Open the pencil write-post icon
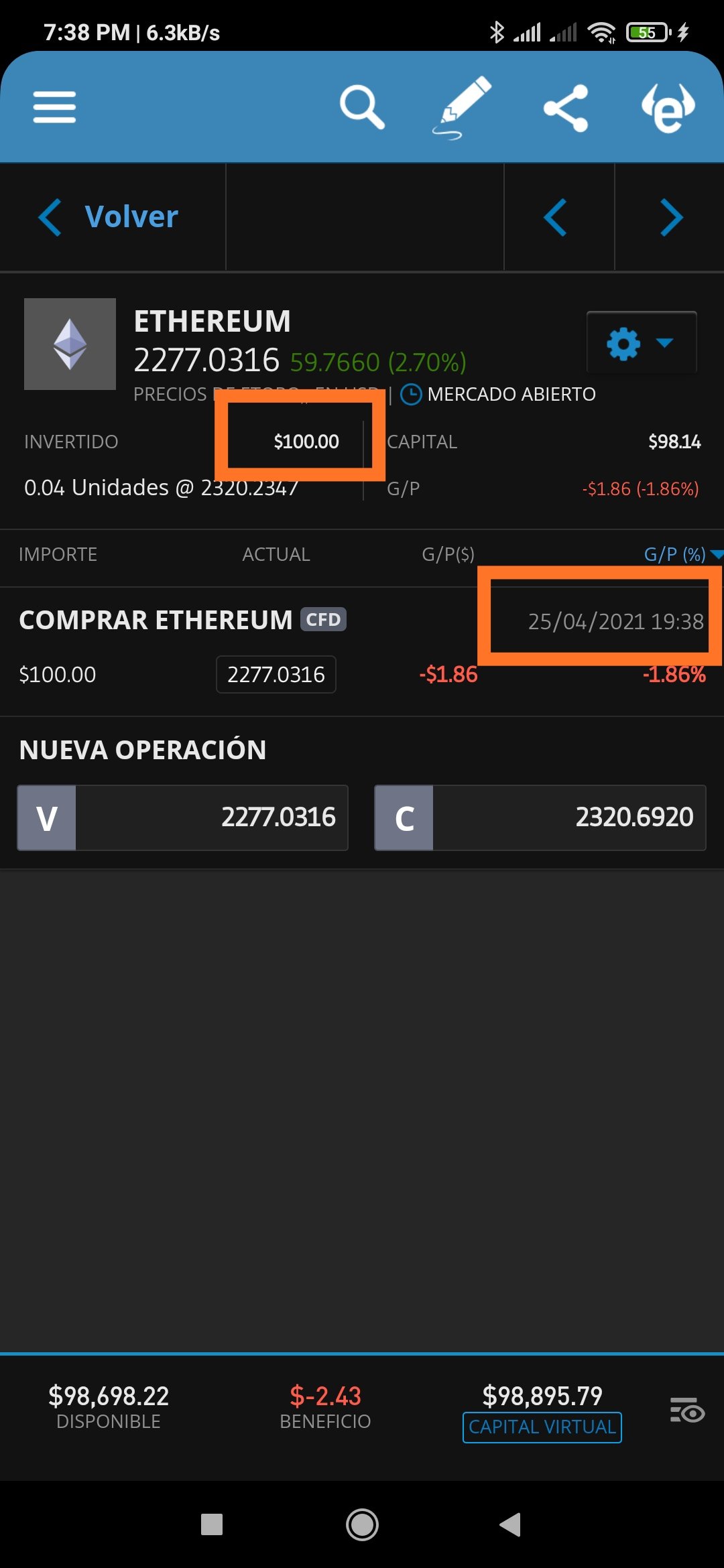 462,107
